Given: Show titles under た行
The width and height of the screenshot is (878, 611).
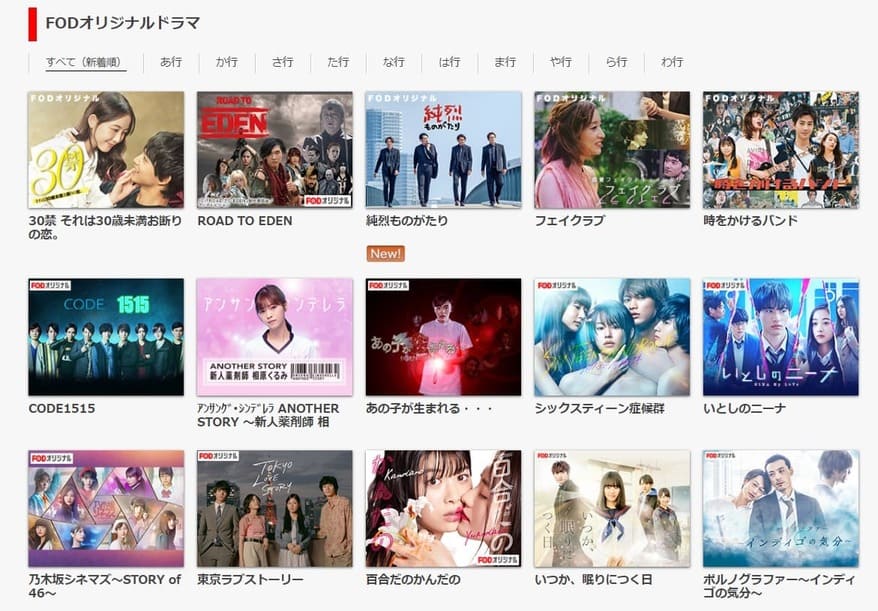Looking at the screenshot, I should pyautogui.click(x=338, y=62).
